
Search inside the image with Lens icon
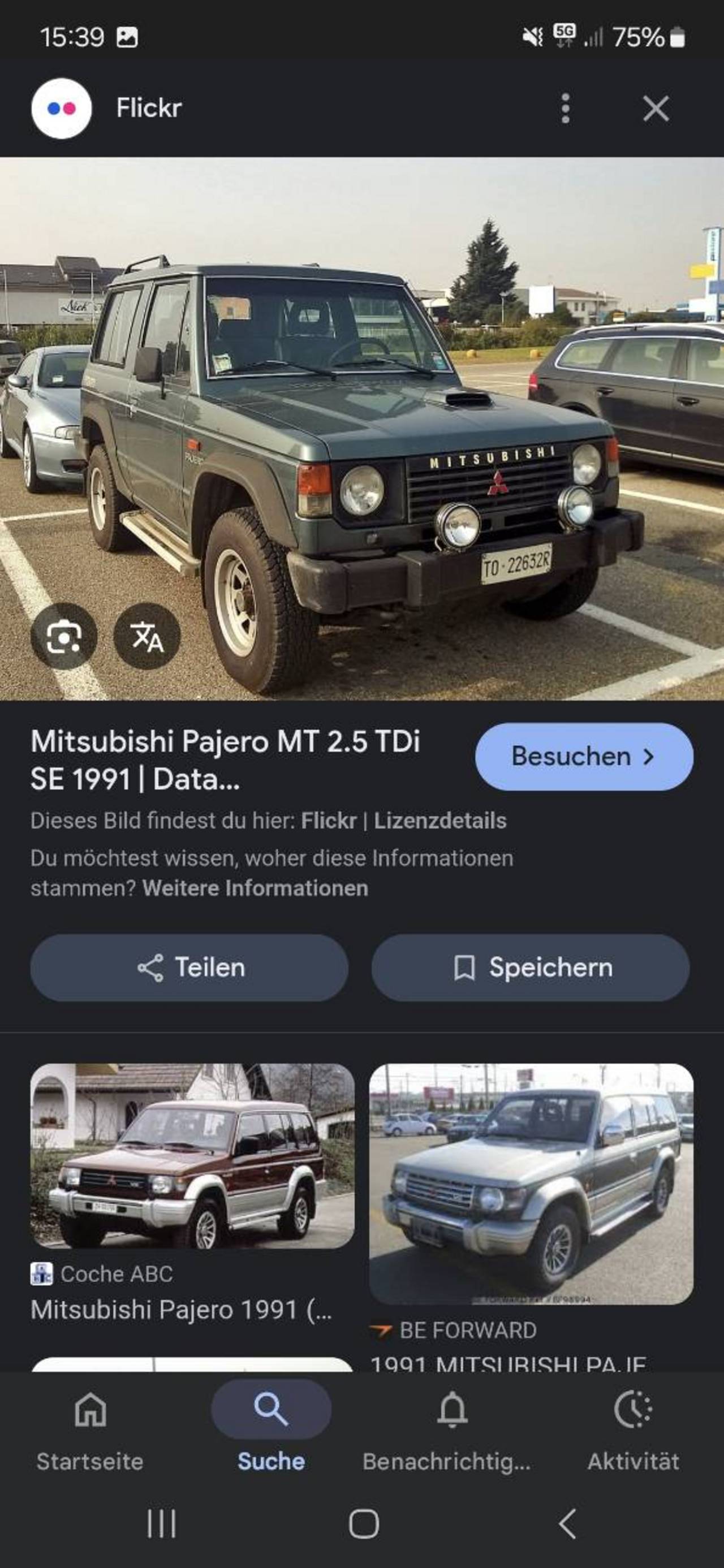[x=64, y=636]
